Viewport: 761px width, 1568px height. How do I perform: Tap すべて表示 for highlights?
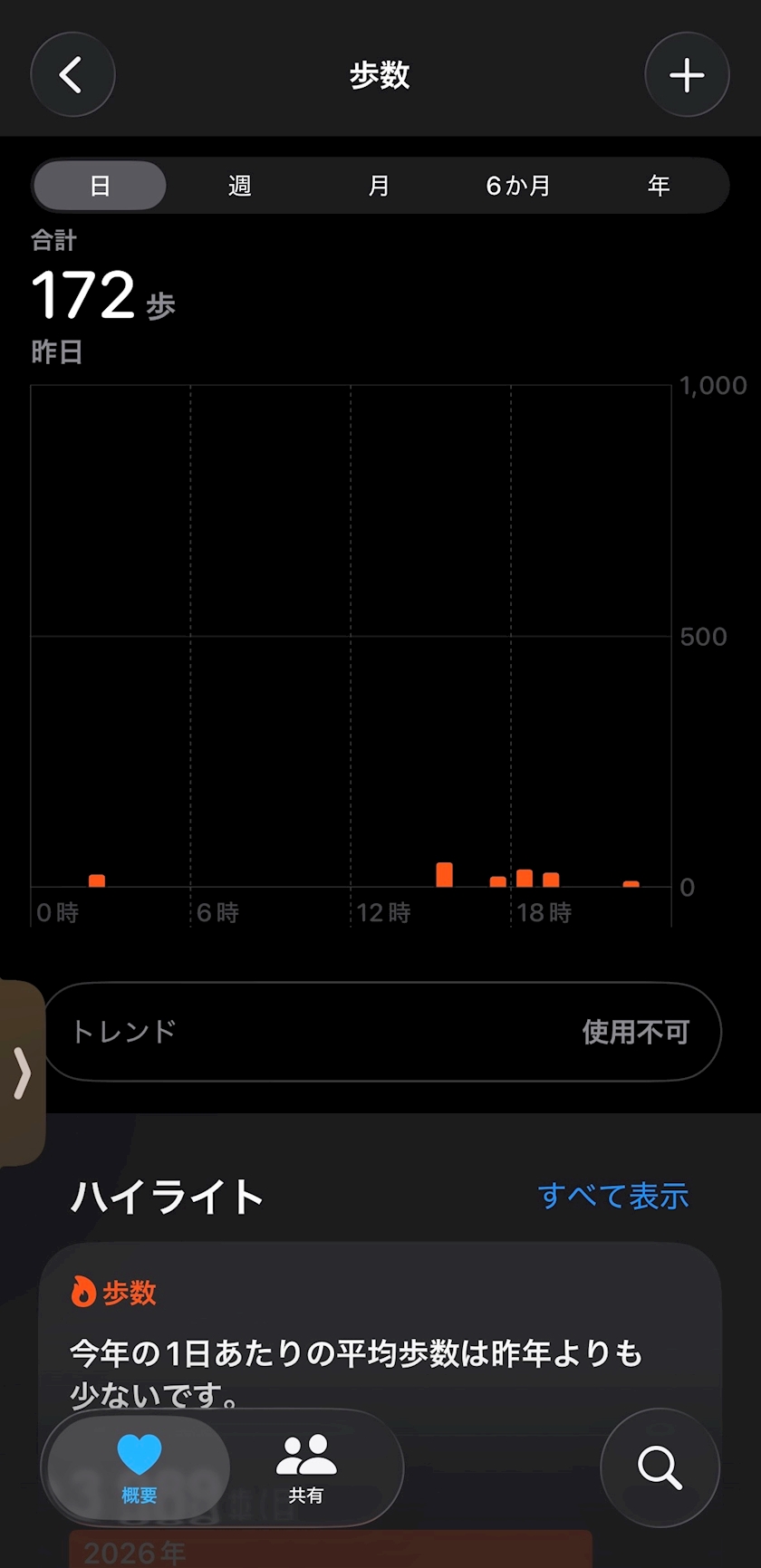point(613,1196)
